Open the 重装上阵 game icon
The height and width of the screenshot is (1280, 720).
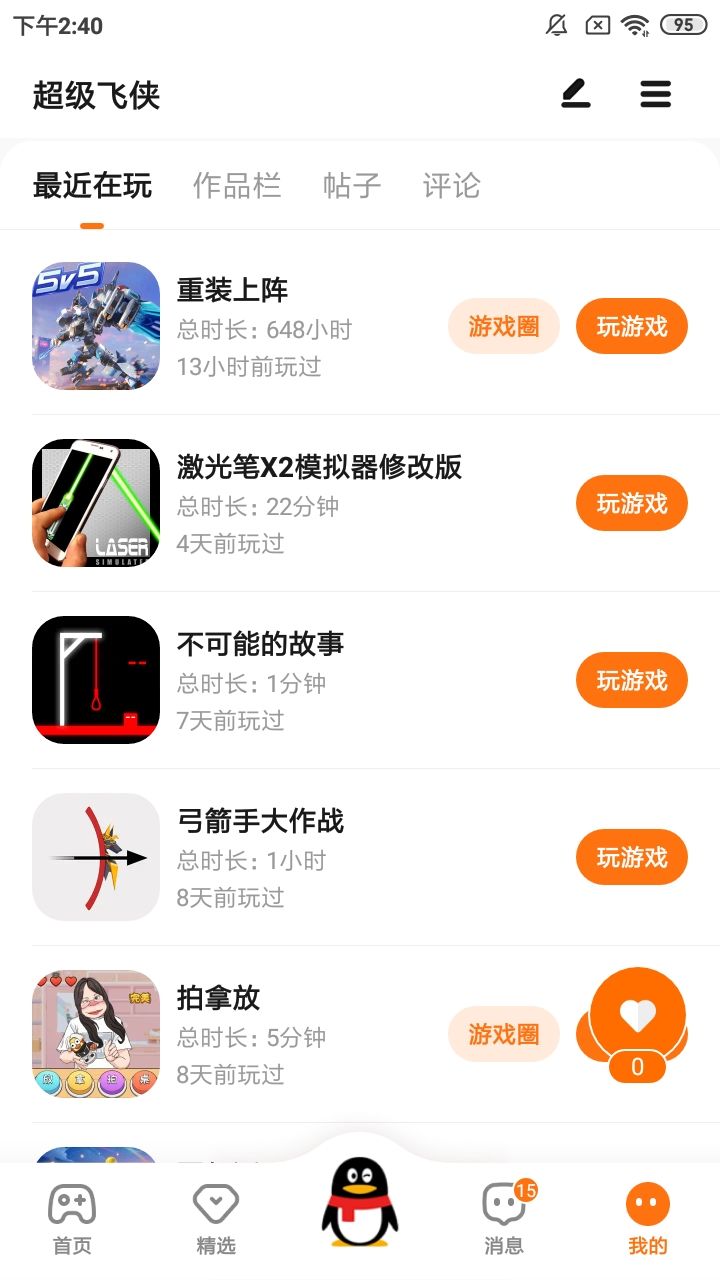tap(96, 326)
